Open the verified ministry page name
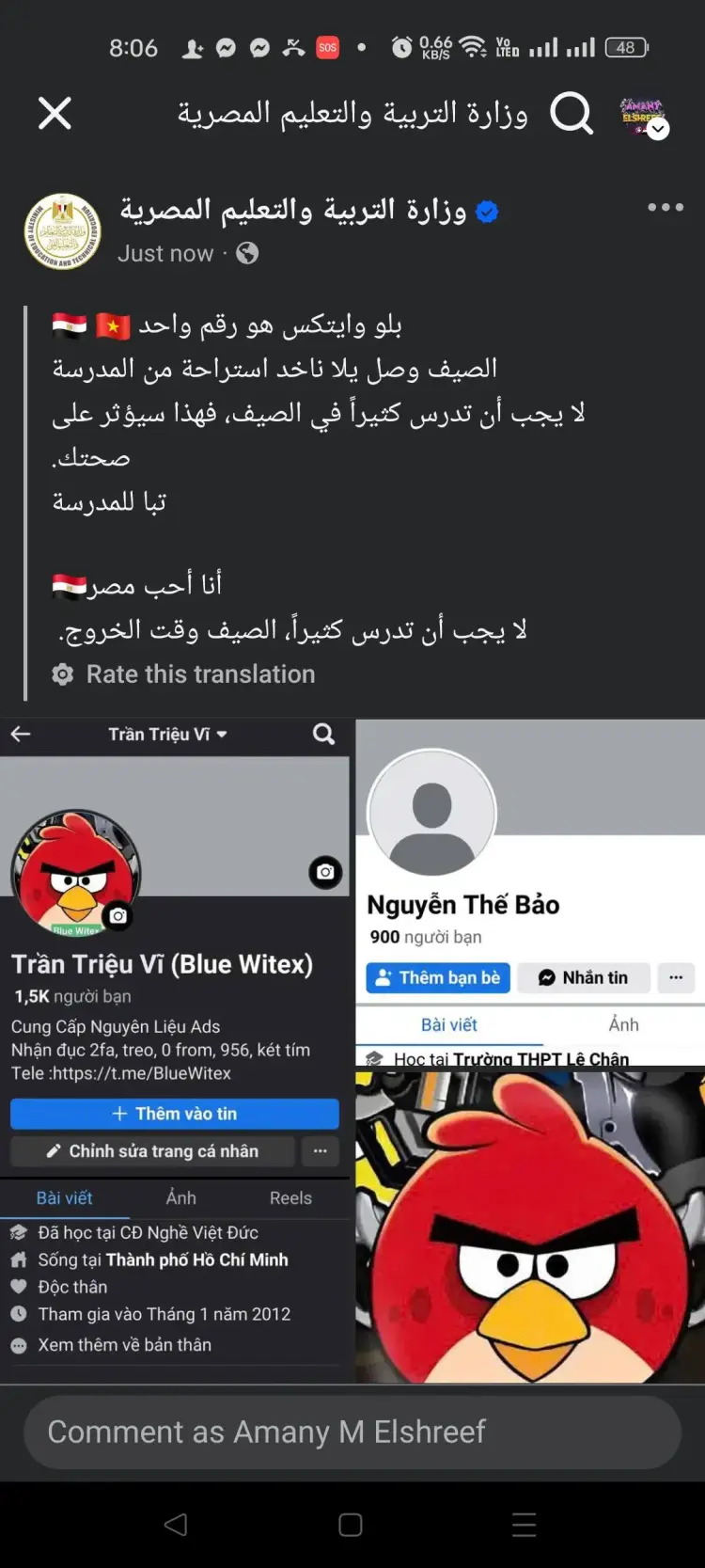 tap(293, 210)
